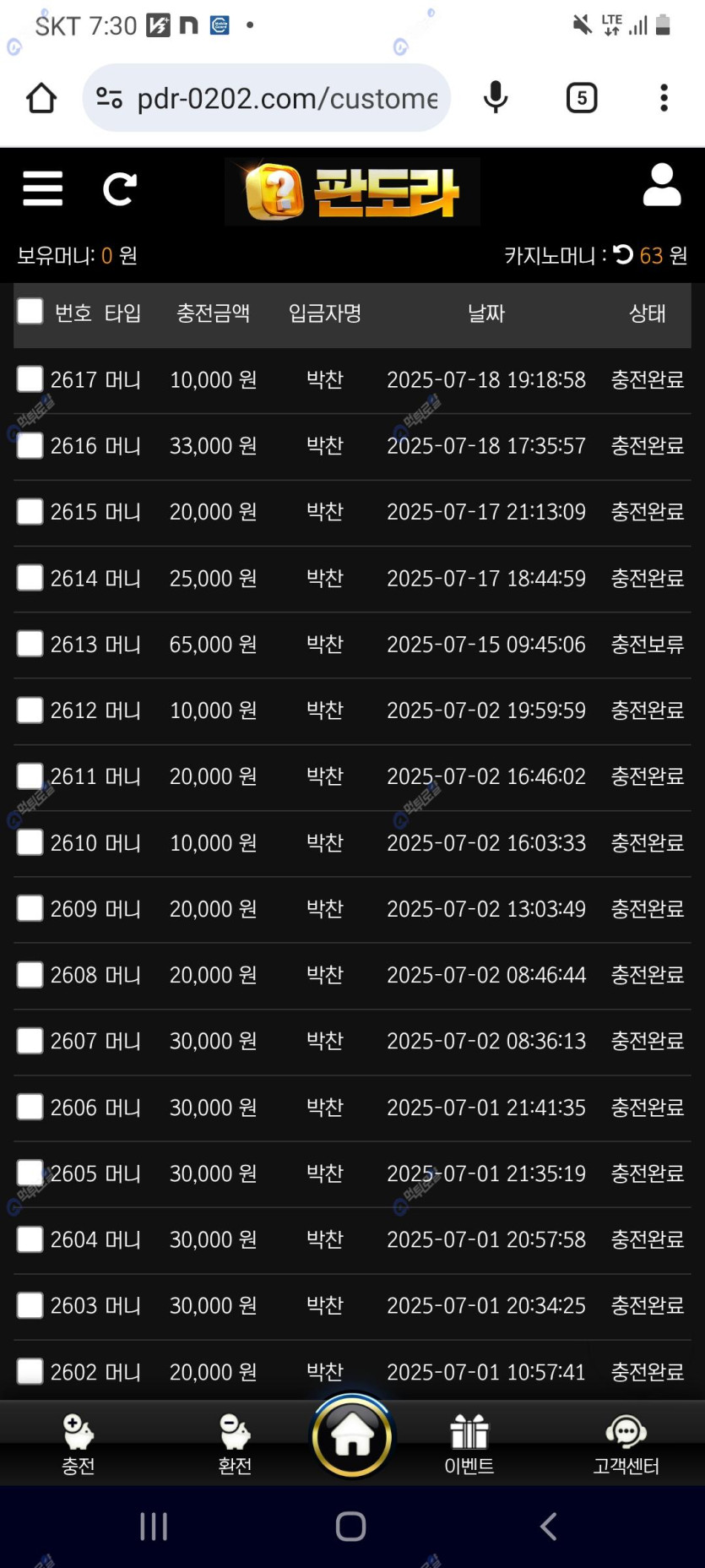Check the box for entry 2617
Screen dimensions: 705x1568
pos(30,379)
